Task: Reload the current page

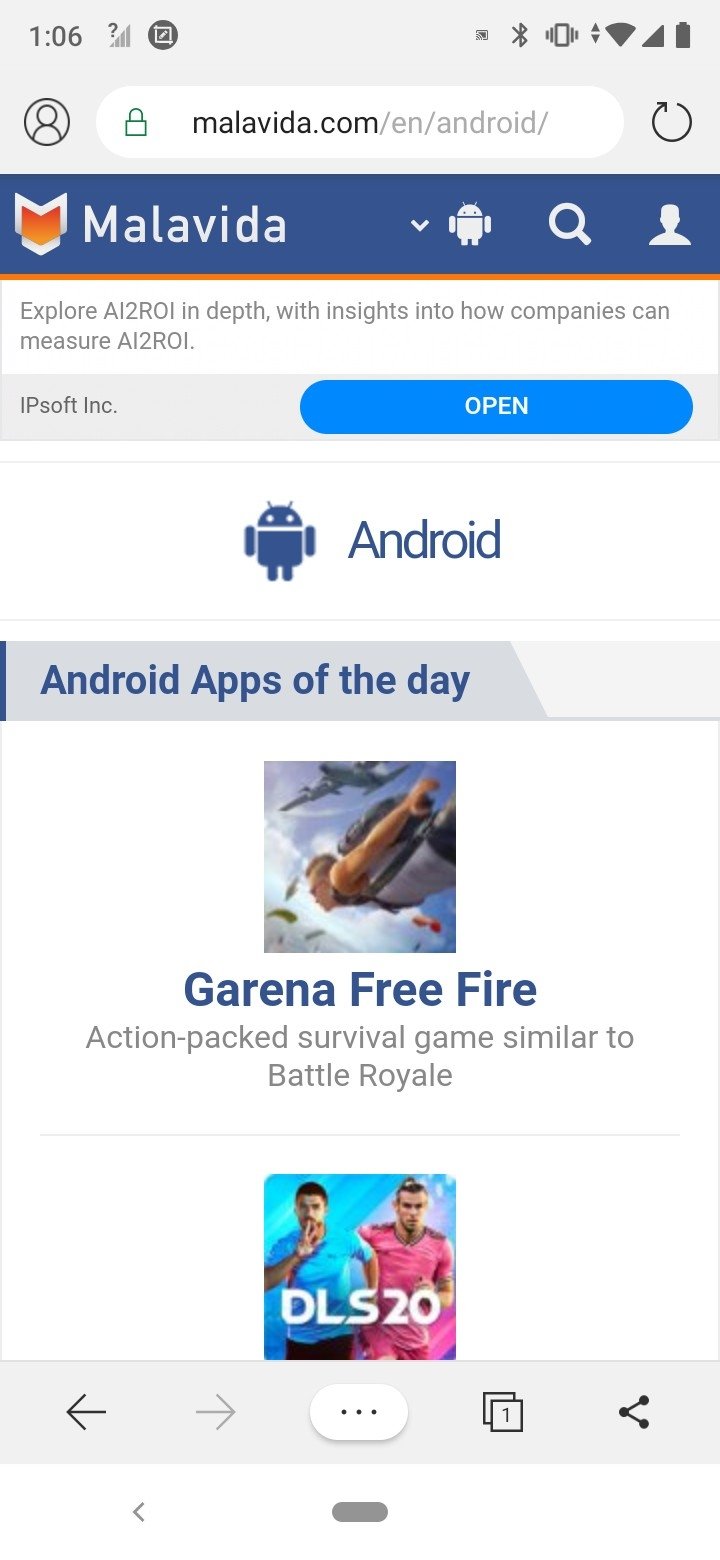Action: click(x=671, y=123)
